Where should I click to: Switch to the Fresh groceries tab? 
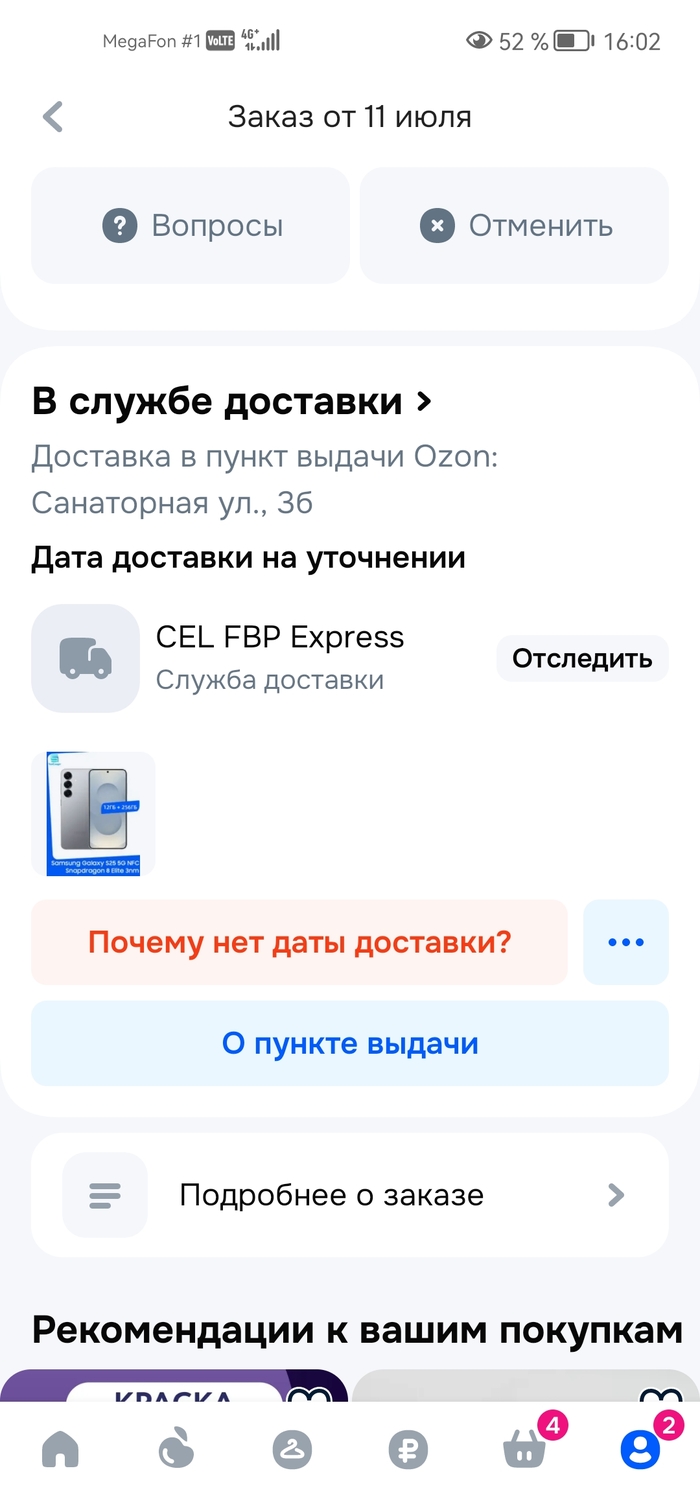(x=177, y=1449)
